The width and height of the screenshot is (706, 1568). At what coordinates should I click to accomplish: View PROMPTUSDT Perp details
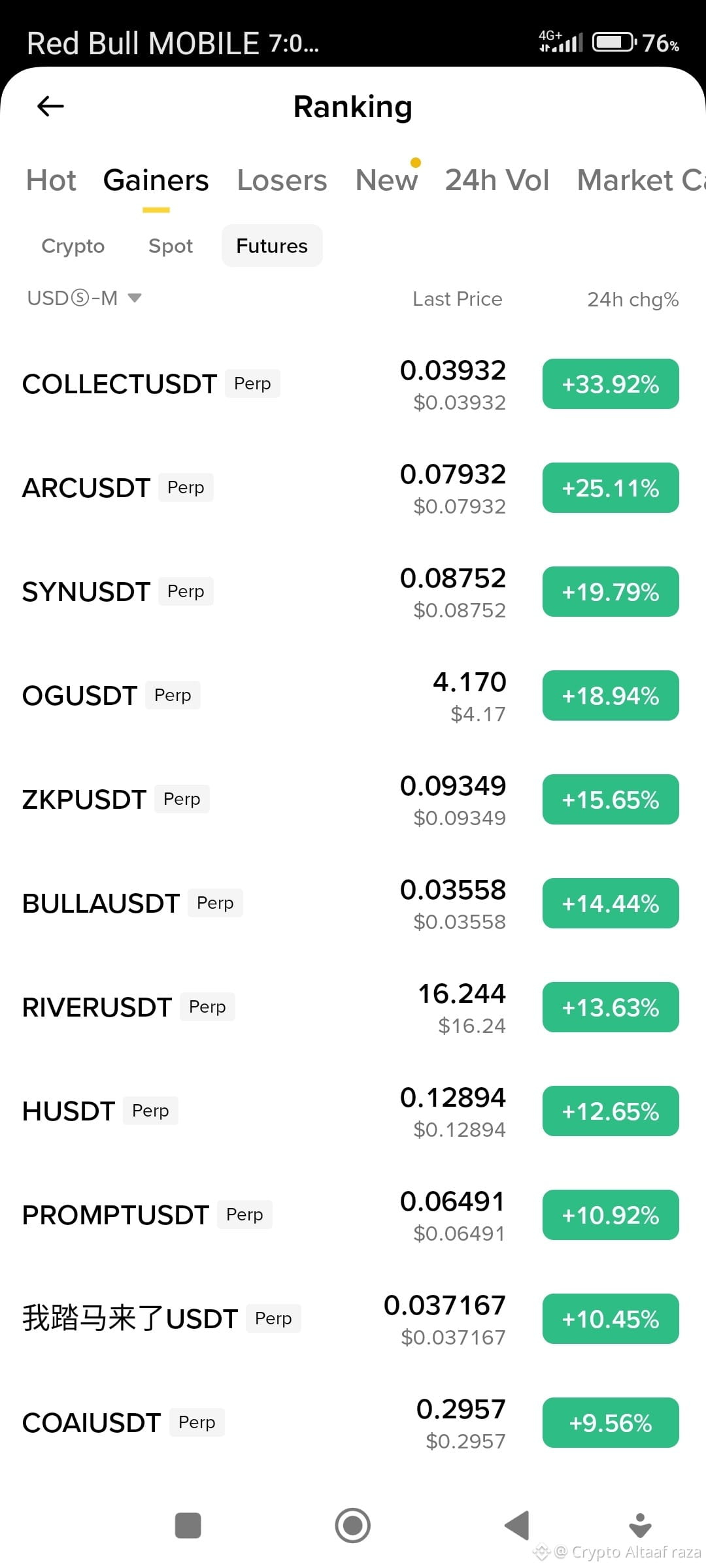(116, 1215)
